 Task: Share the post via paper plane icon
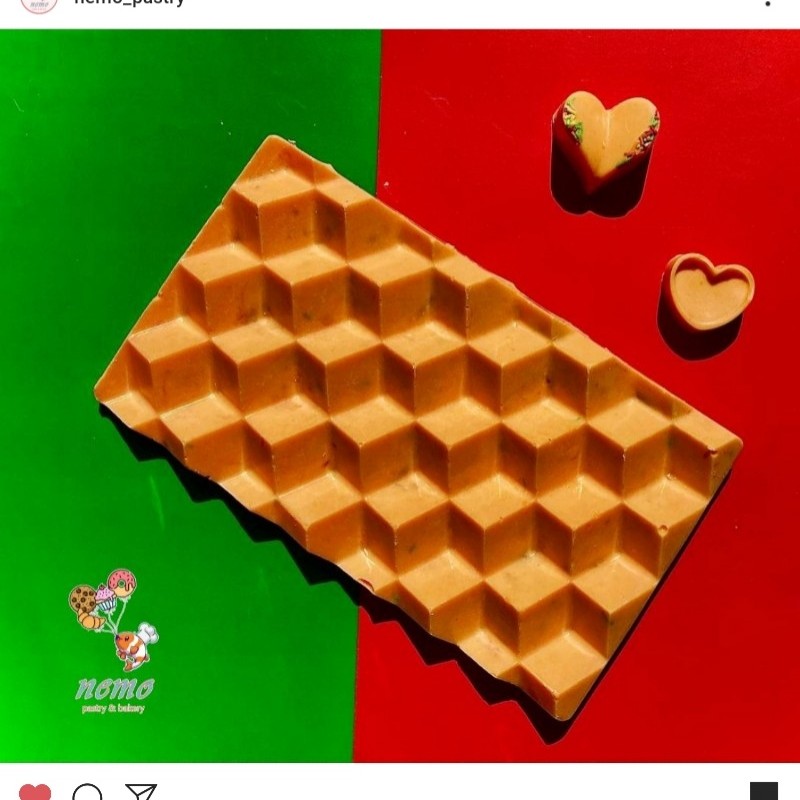point(141,793)
